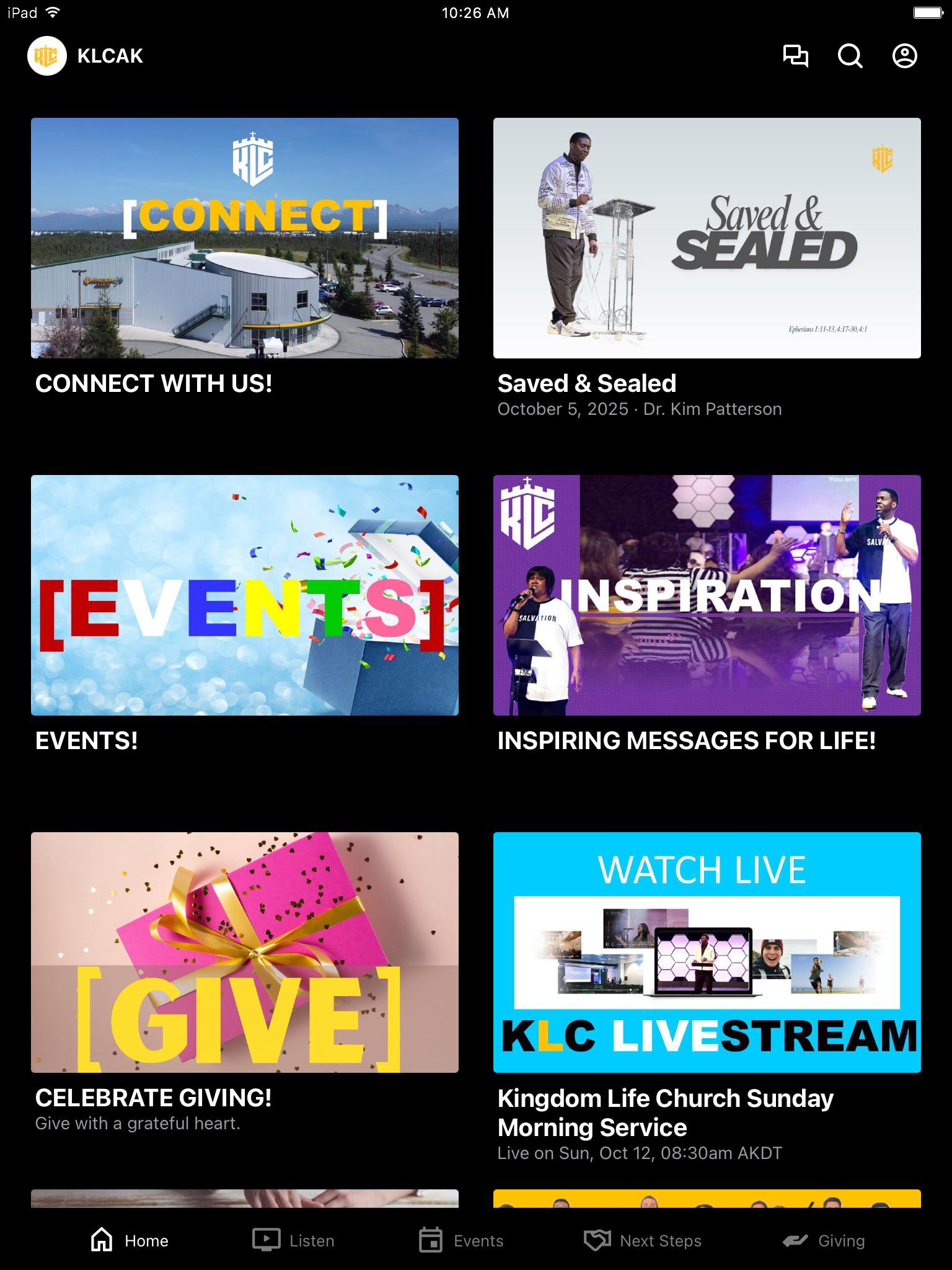Open the account profile icon

tap(904, 56)
